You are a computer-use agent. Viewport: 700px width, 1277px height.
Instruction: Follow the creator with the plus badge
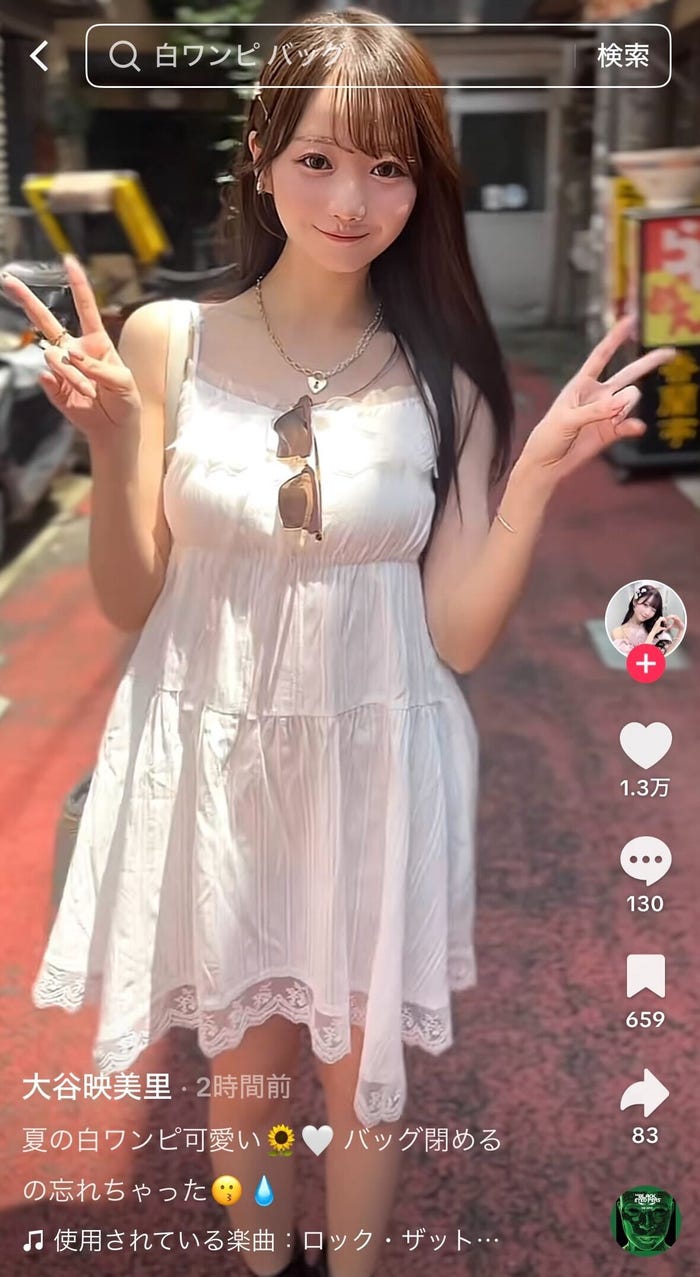pos(646,664)
